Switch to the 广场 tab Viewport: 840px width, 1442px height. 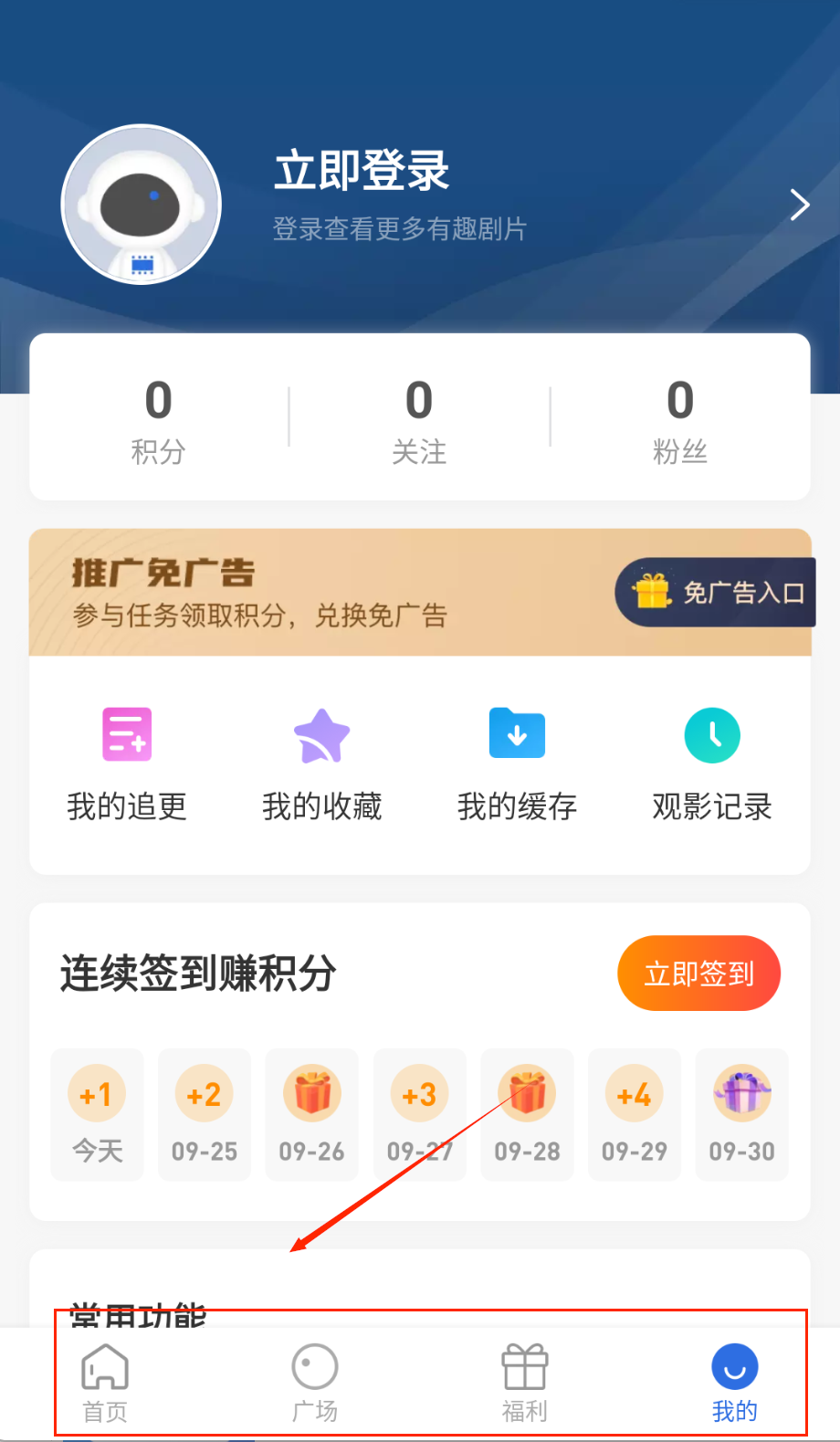315,1383
